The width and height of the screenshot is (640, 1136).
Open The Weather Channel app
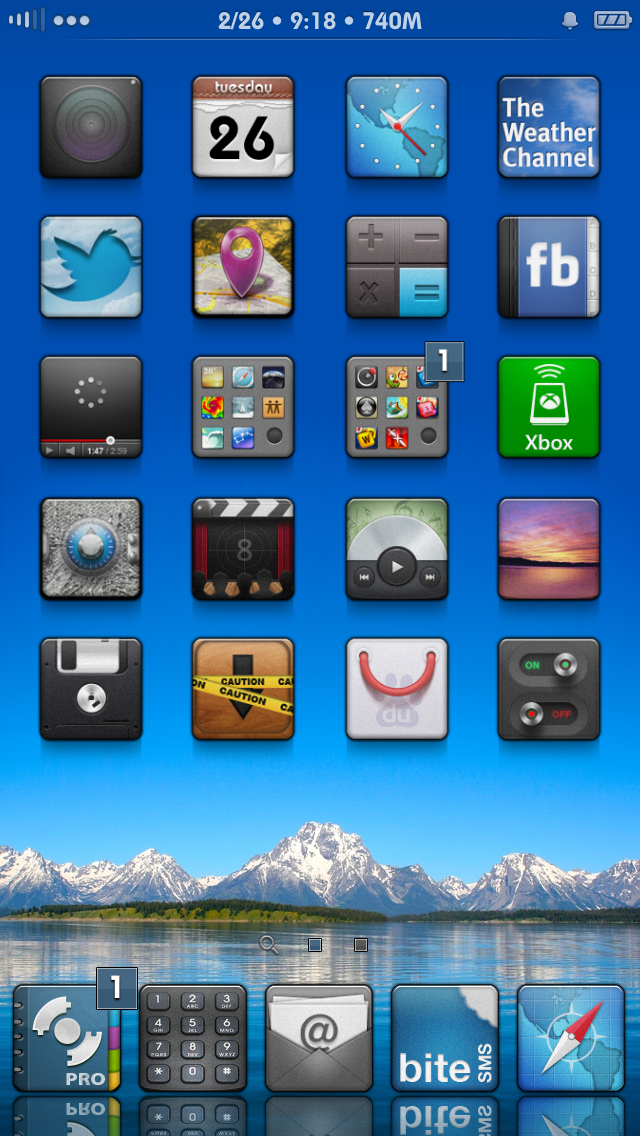(549, 127)
